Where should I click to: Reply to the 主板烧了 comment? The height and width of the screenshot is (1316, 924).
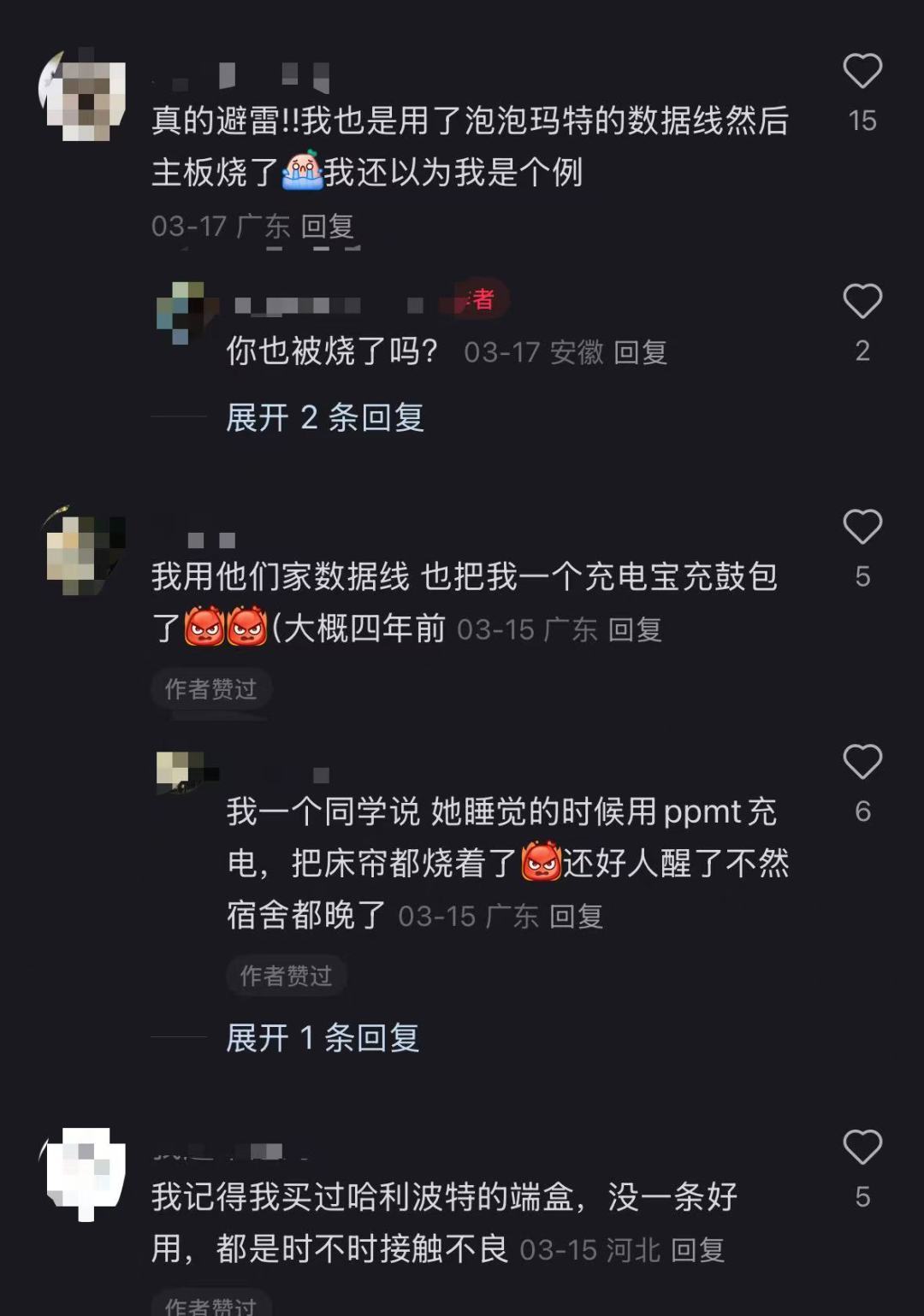pos(327,227)
